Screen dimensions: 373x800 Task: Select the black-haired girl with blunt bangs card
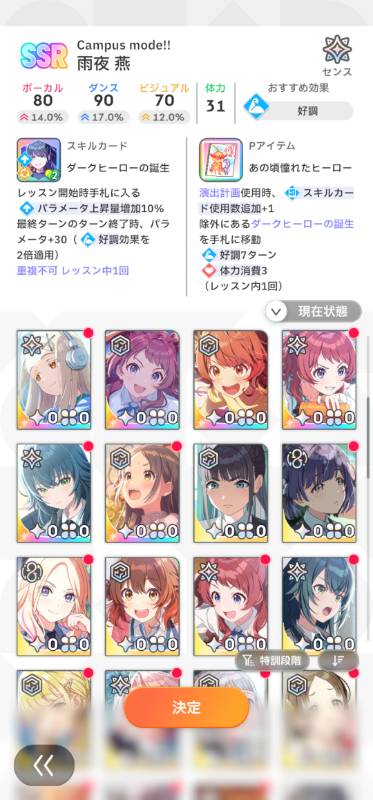[231, 493]
